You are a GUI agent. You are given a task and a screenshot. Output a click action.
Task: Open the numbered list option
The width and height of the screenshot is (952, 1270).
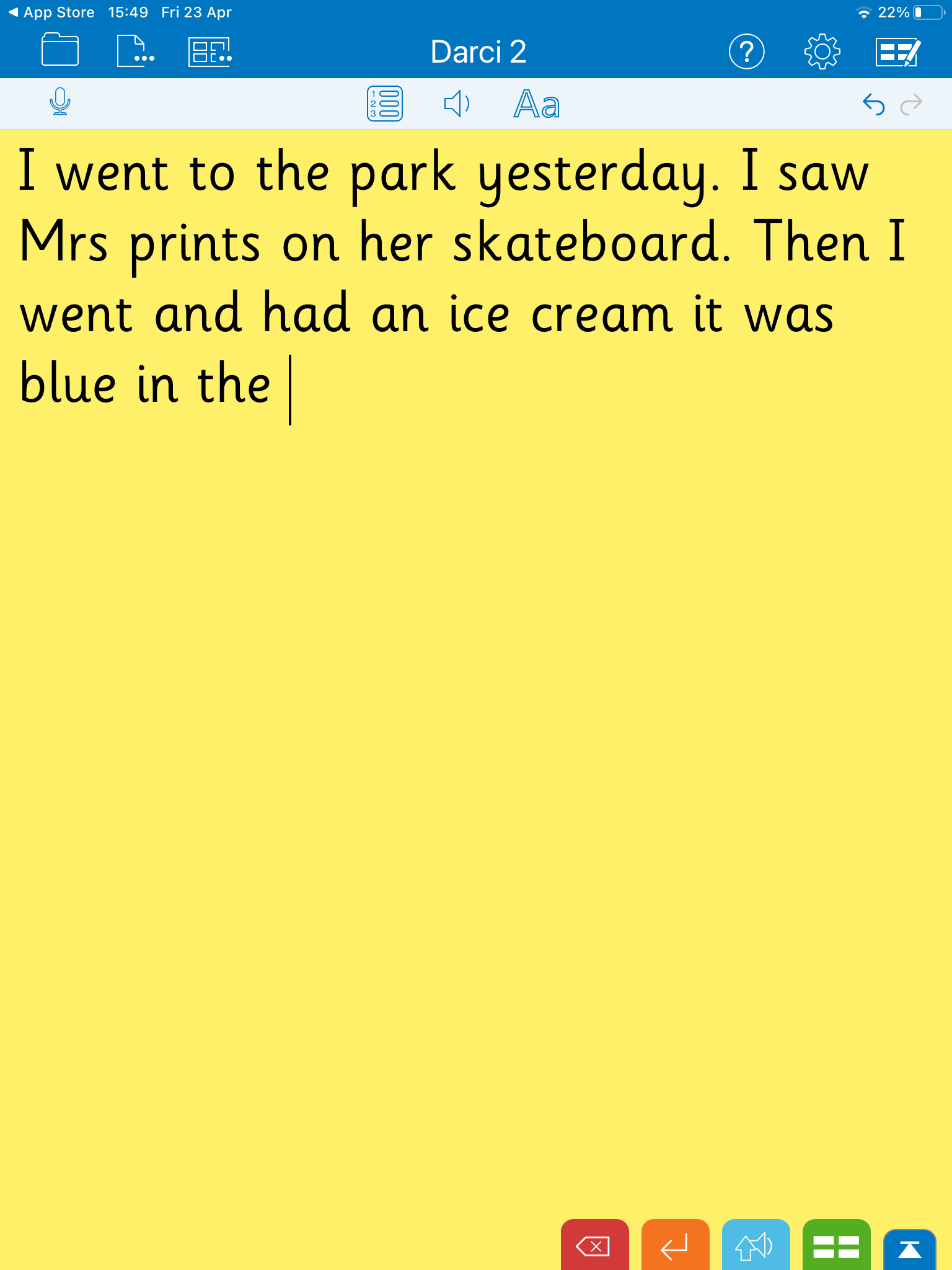(384, 104)
